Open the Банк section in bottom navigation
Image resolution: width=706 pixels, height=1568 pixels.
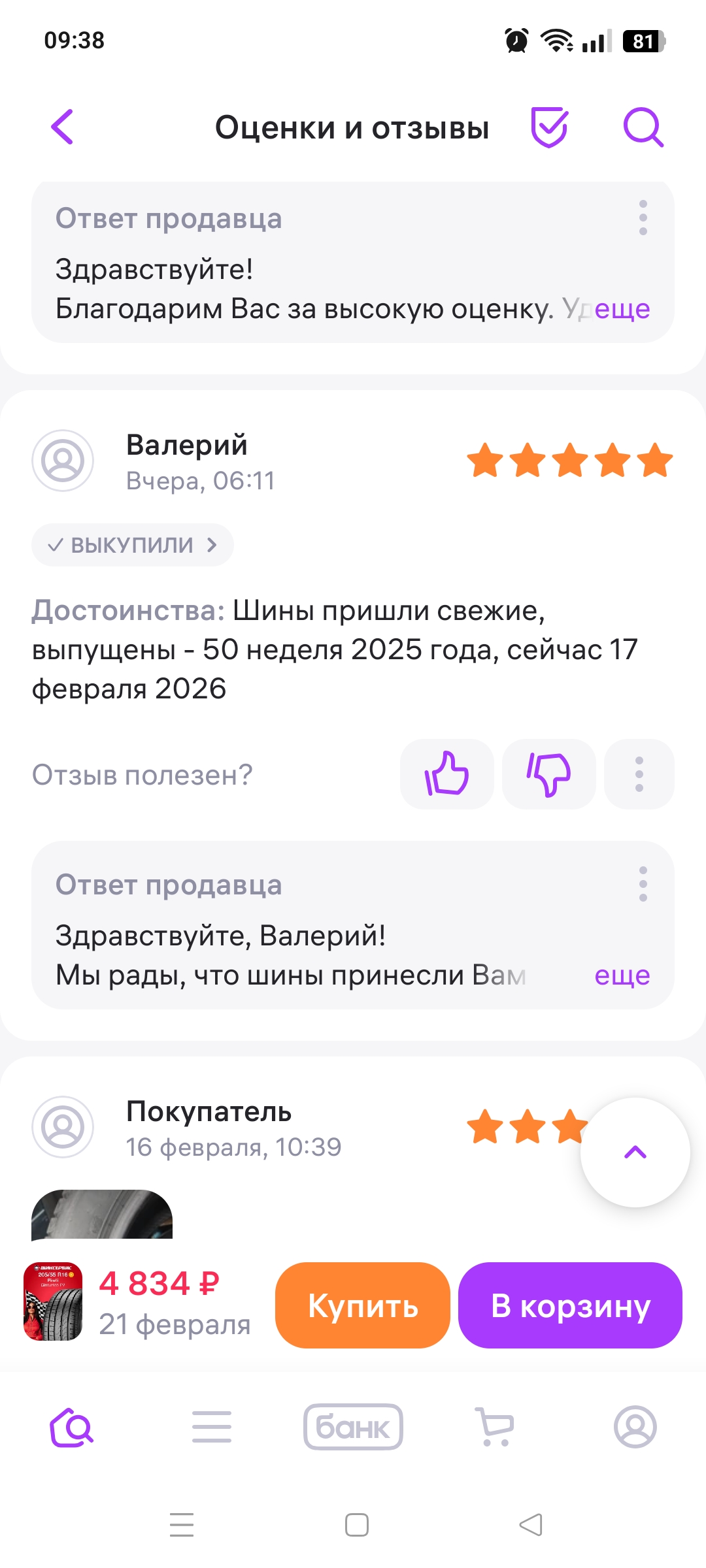click(353, 1426)
